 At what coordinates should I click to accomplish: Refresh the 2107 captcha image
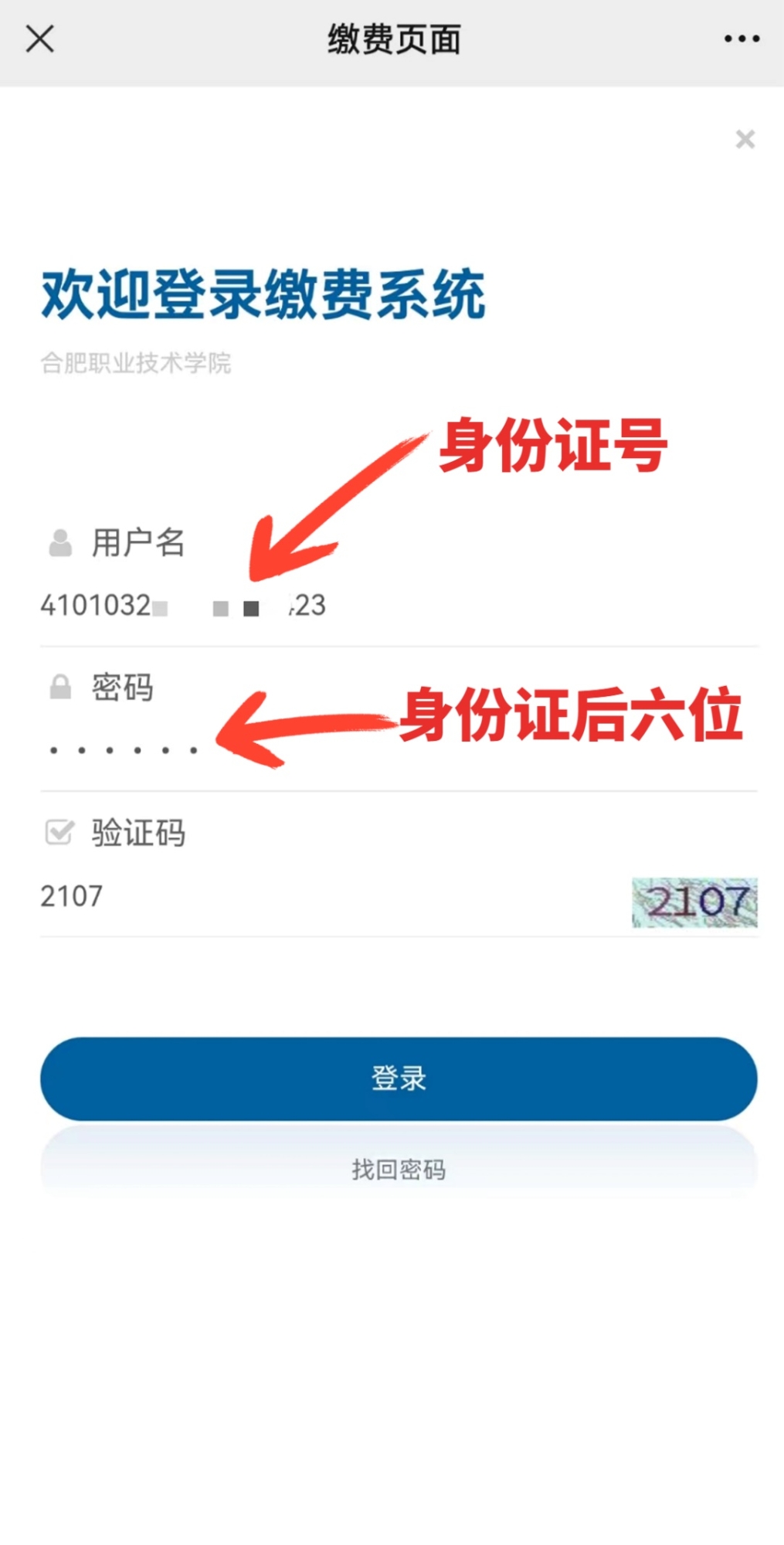pyautogui.click(x=694, y=902)
